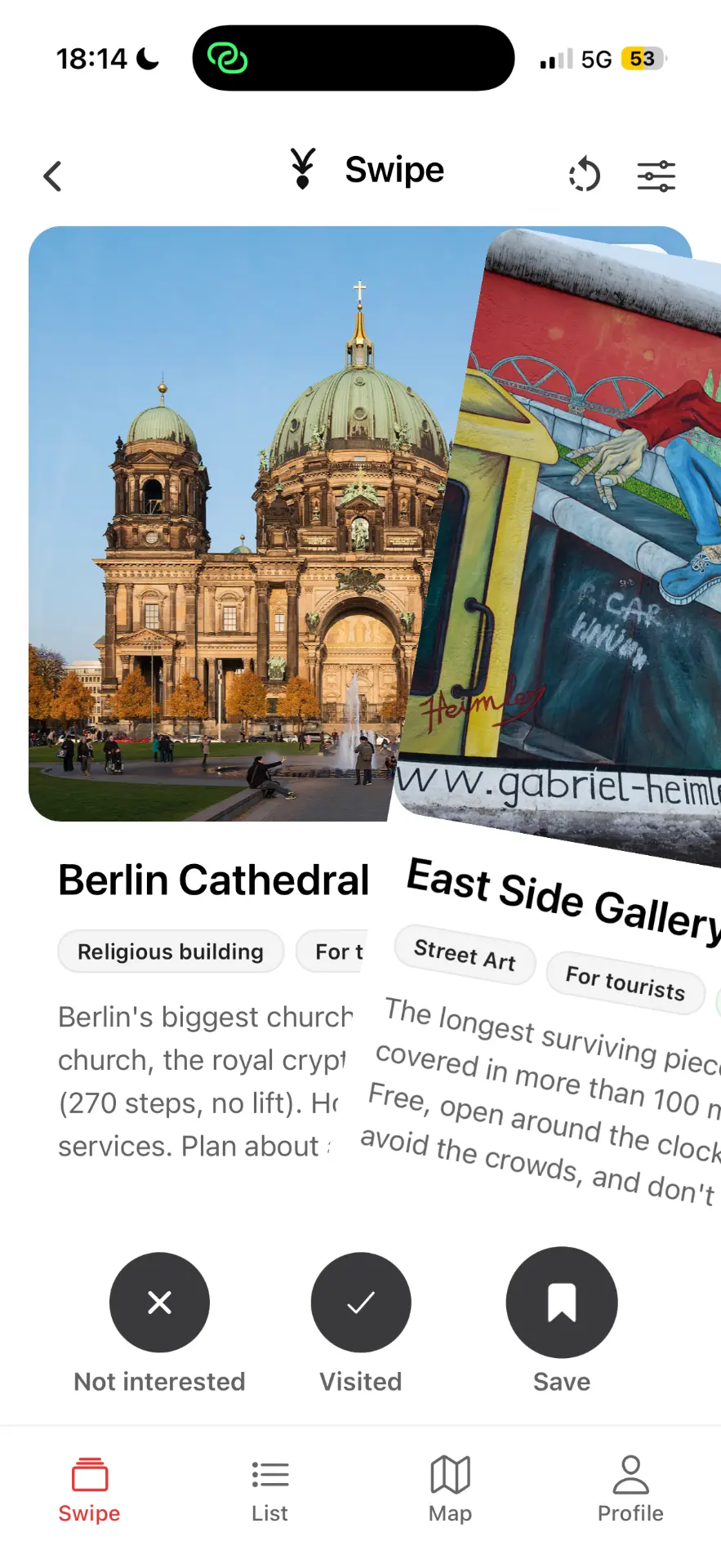Save this place with the bookmark button
Screen dimensions: 721x1568
pyautogui.click(x=562, y=1302)
